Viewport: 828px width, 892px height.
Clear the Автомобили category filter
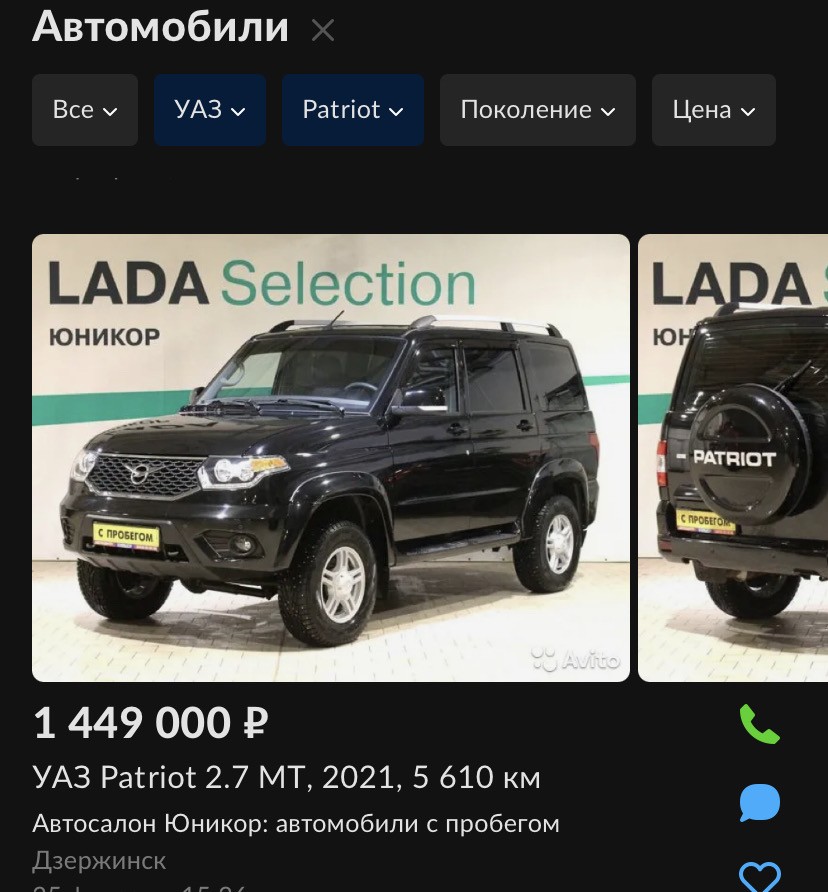click(322, 30)
